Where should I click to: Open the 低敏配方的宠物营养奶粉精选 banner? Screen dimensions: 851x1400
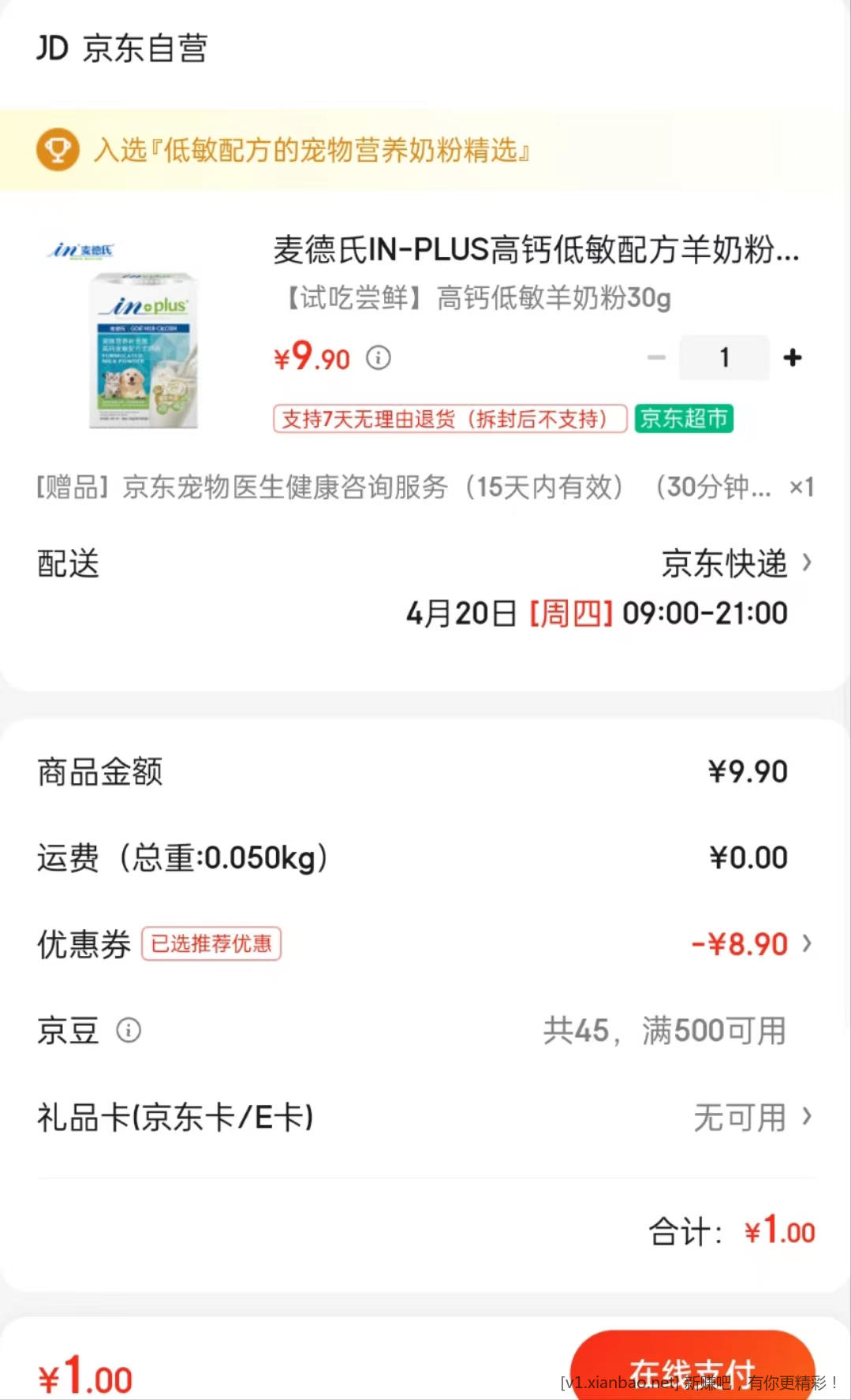312,150
